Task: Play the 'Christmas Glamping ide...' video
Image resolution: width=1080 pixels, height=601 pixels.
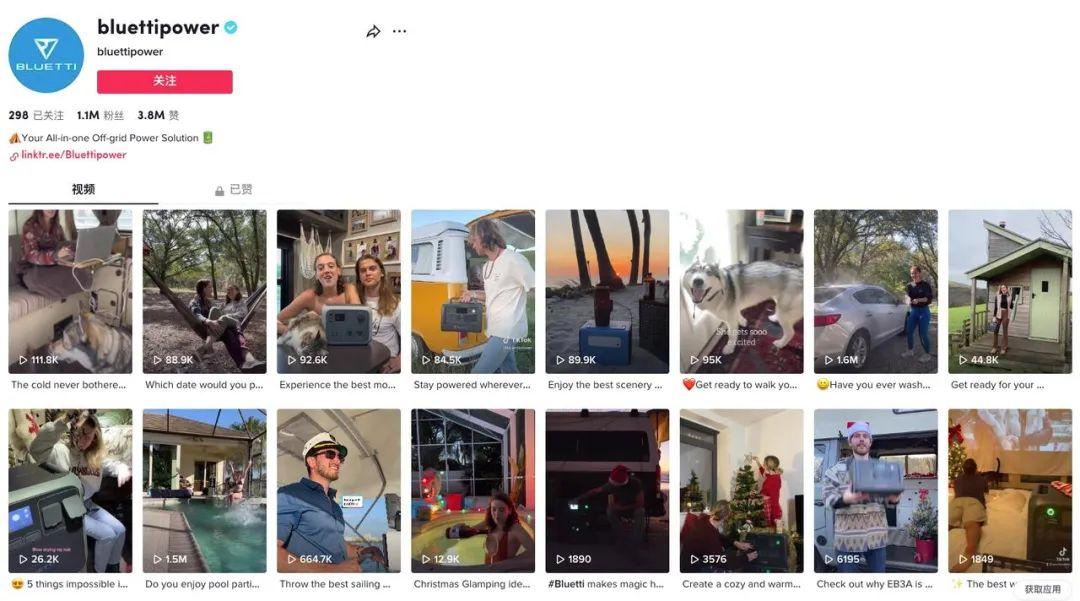Action: click(473, 490)
